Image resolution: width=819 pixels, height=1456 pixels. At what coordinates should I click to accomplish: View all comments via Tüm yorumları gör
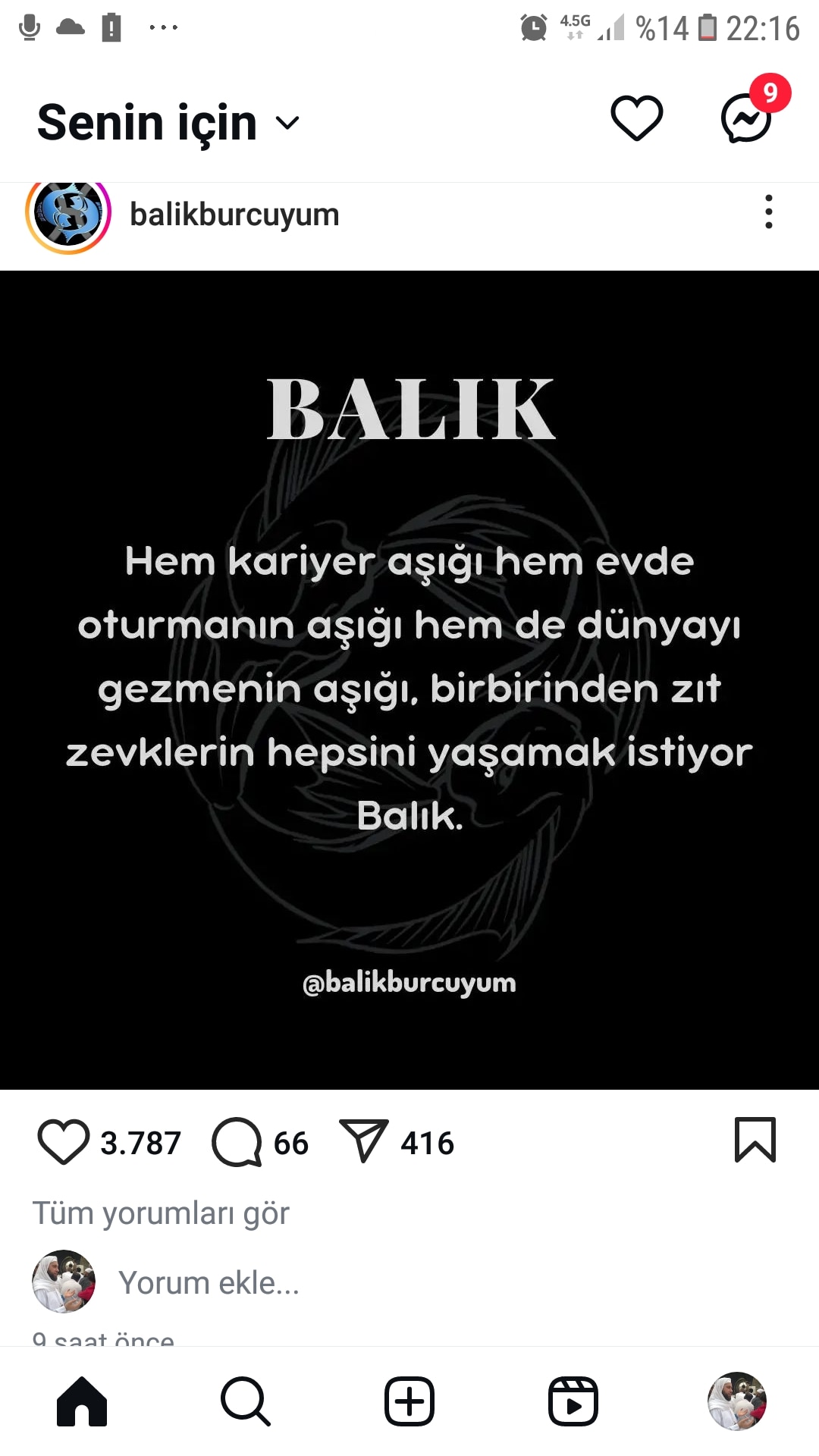(x=161, y=1213)
